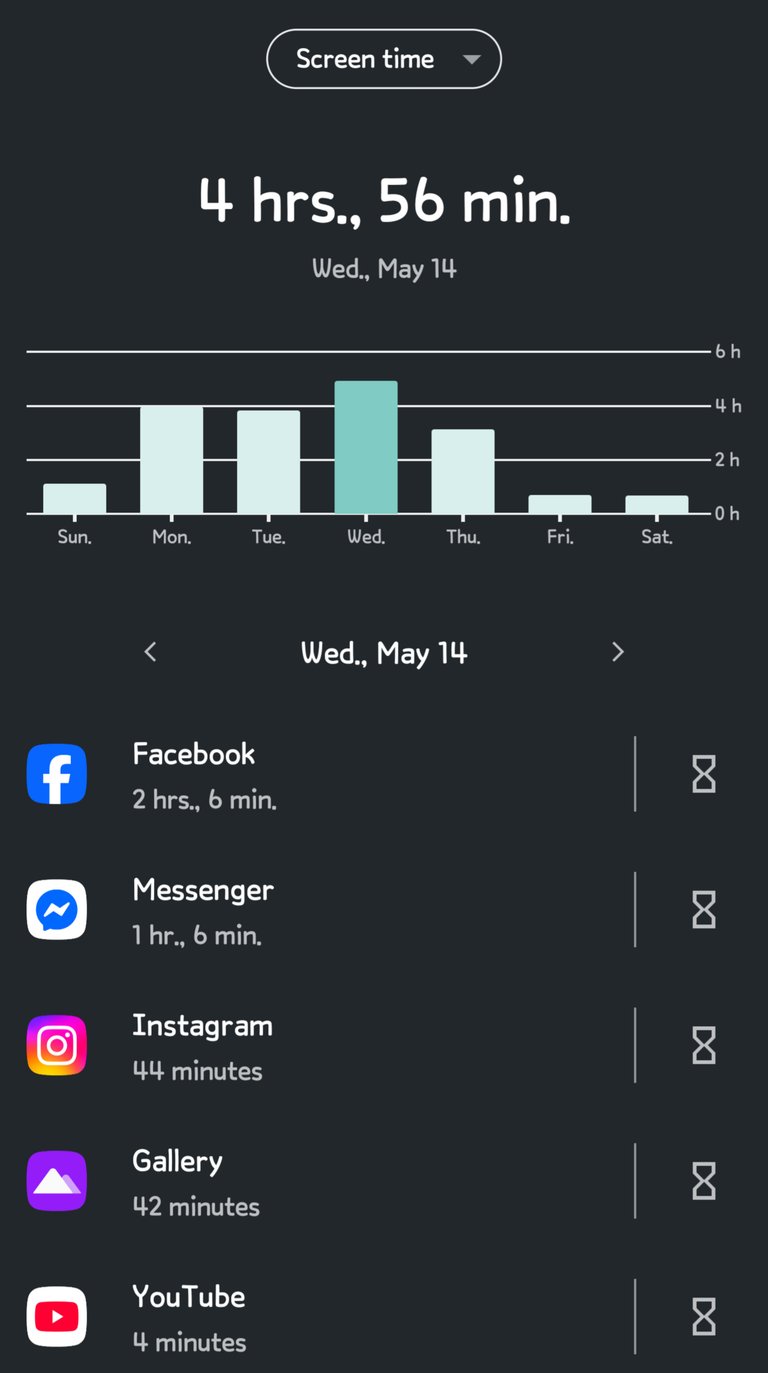768x1373 pixels.
Task: Open the Screen time dropdown
Action: [384, 59]
